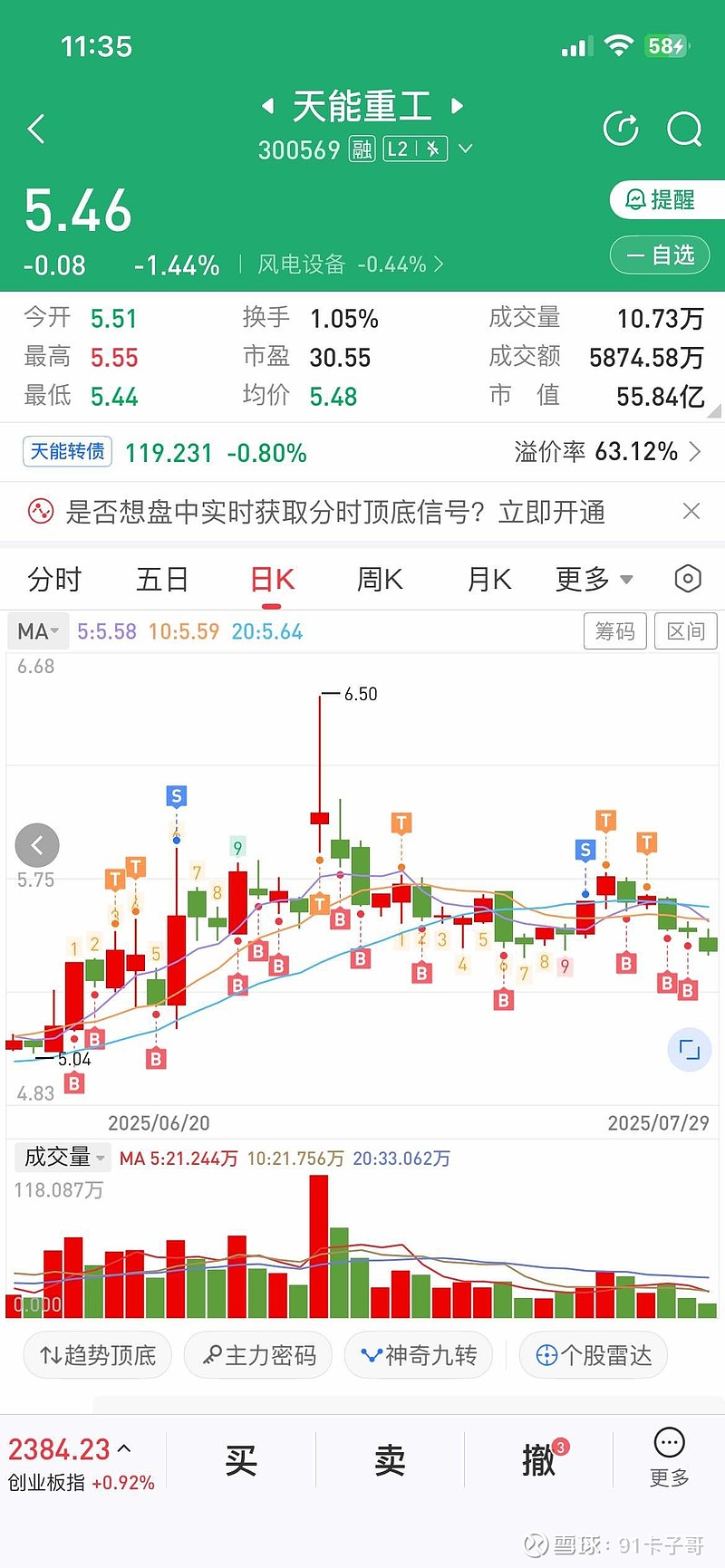Open the 天能转债 convertible bond row

362,451
